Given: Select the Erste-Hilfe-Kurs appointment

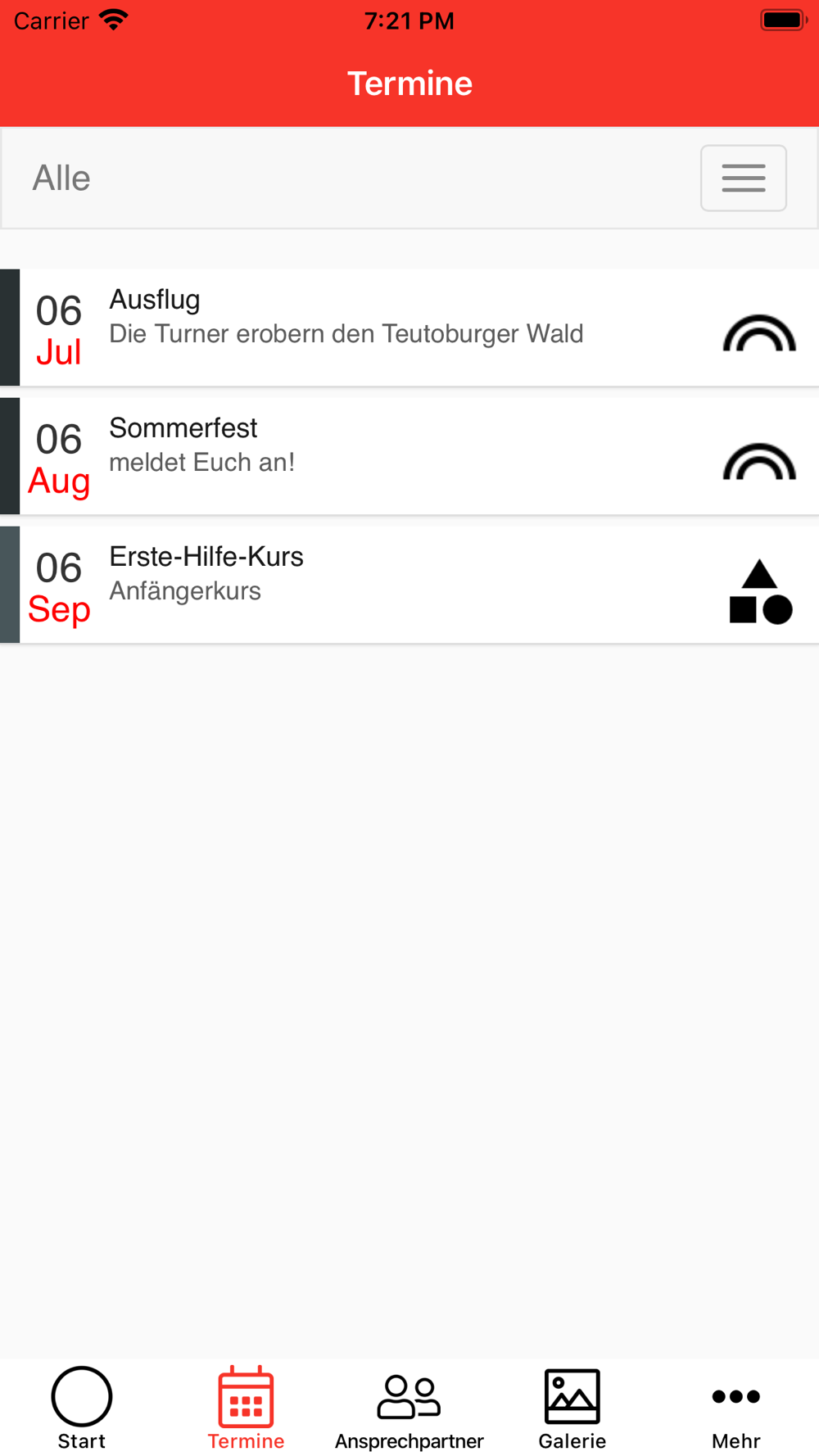Looking at the screenshot, I should 409,585.
